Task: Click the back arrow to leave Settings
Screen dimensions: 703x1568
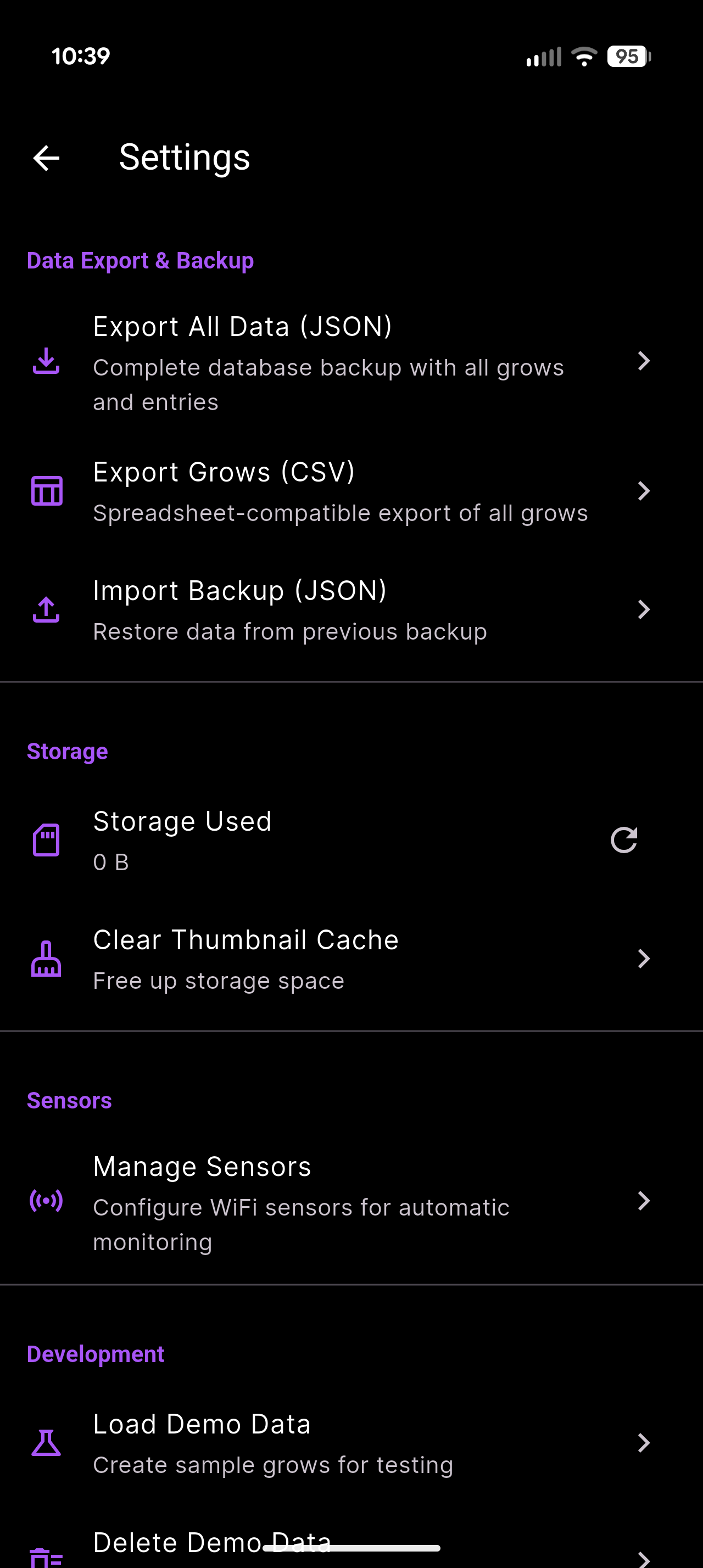Action: tap(45, 158)
